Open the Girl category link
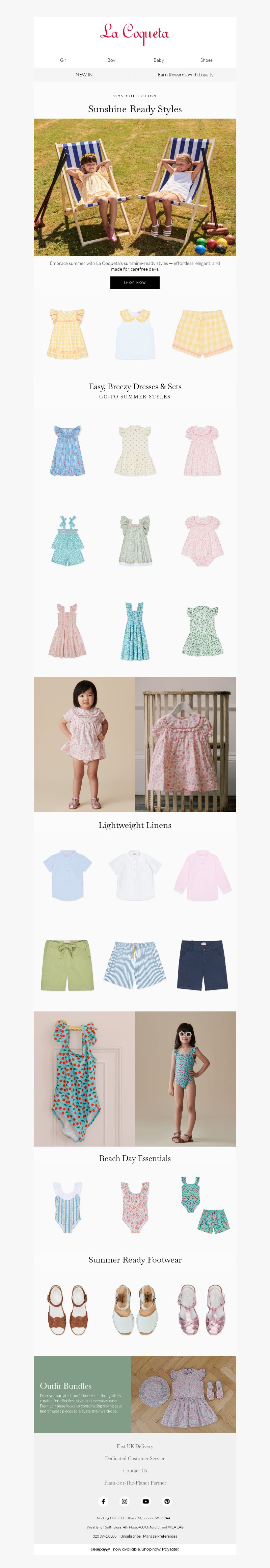The image size is (270, 1568). (64, 60)
